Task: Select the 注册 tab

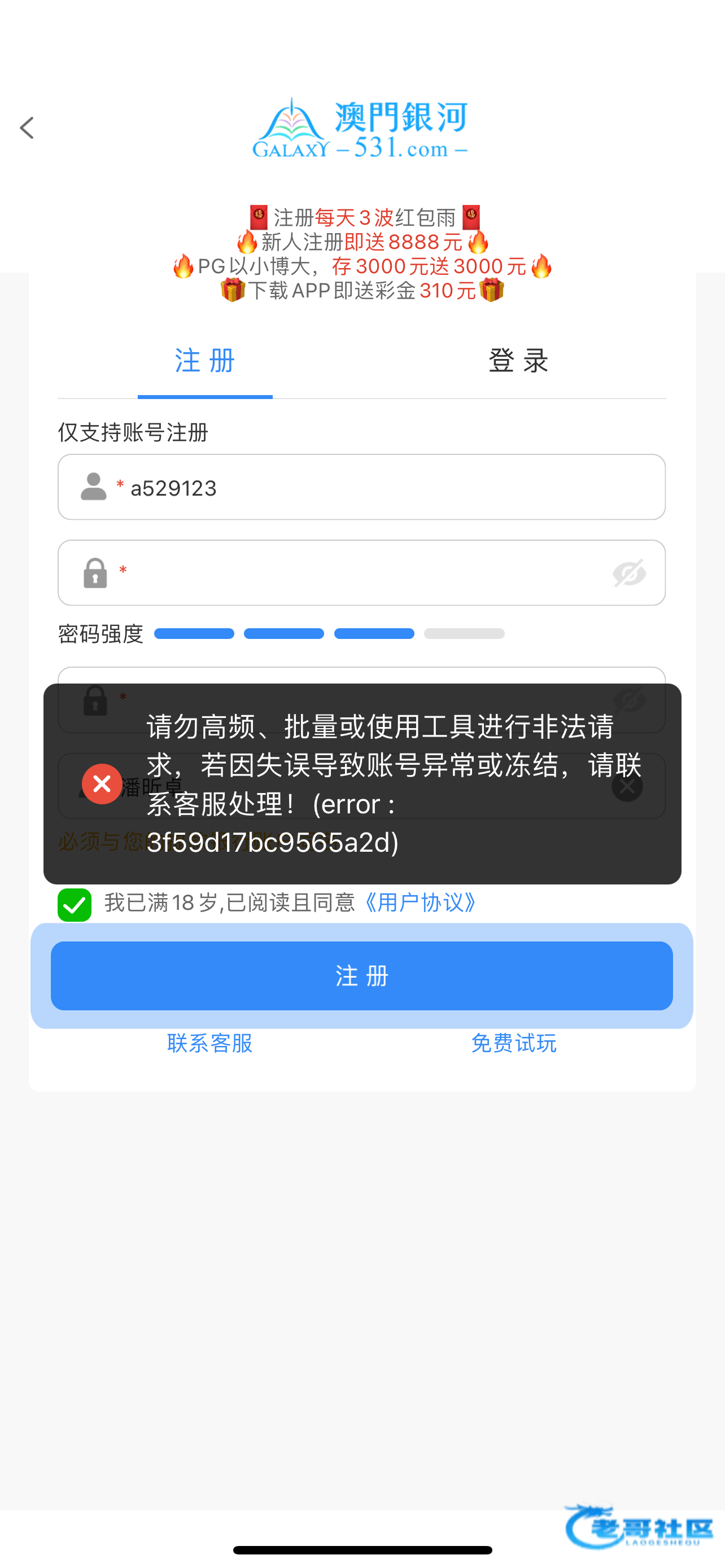Action: click(205, 361)
